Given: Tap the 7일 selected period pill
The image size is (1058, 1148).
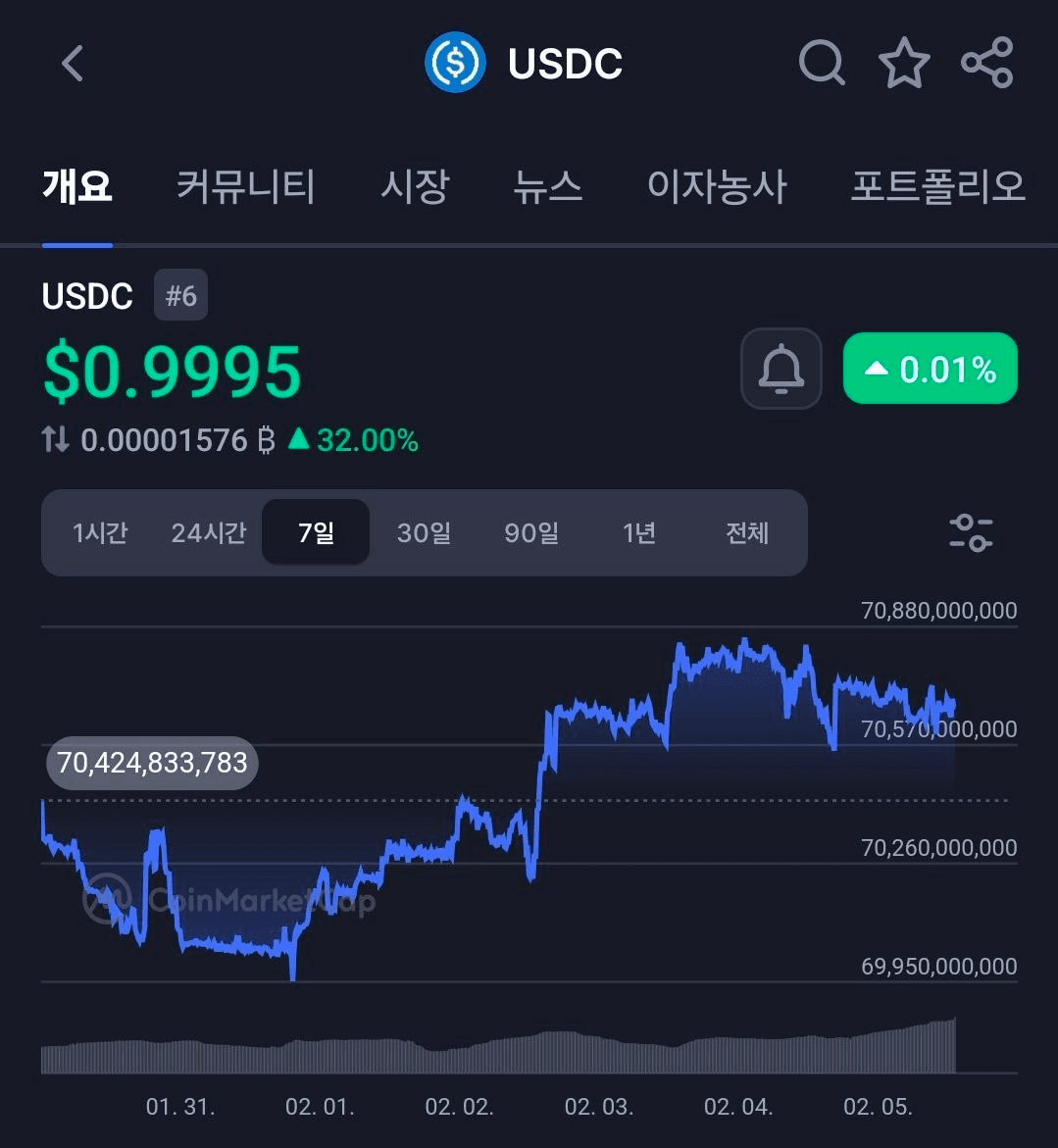Looking at the screenshot, I should coord(315,532).
